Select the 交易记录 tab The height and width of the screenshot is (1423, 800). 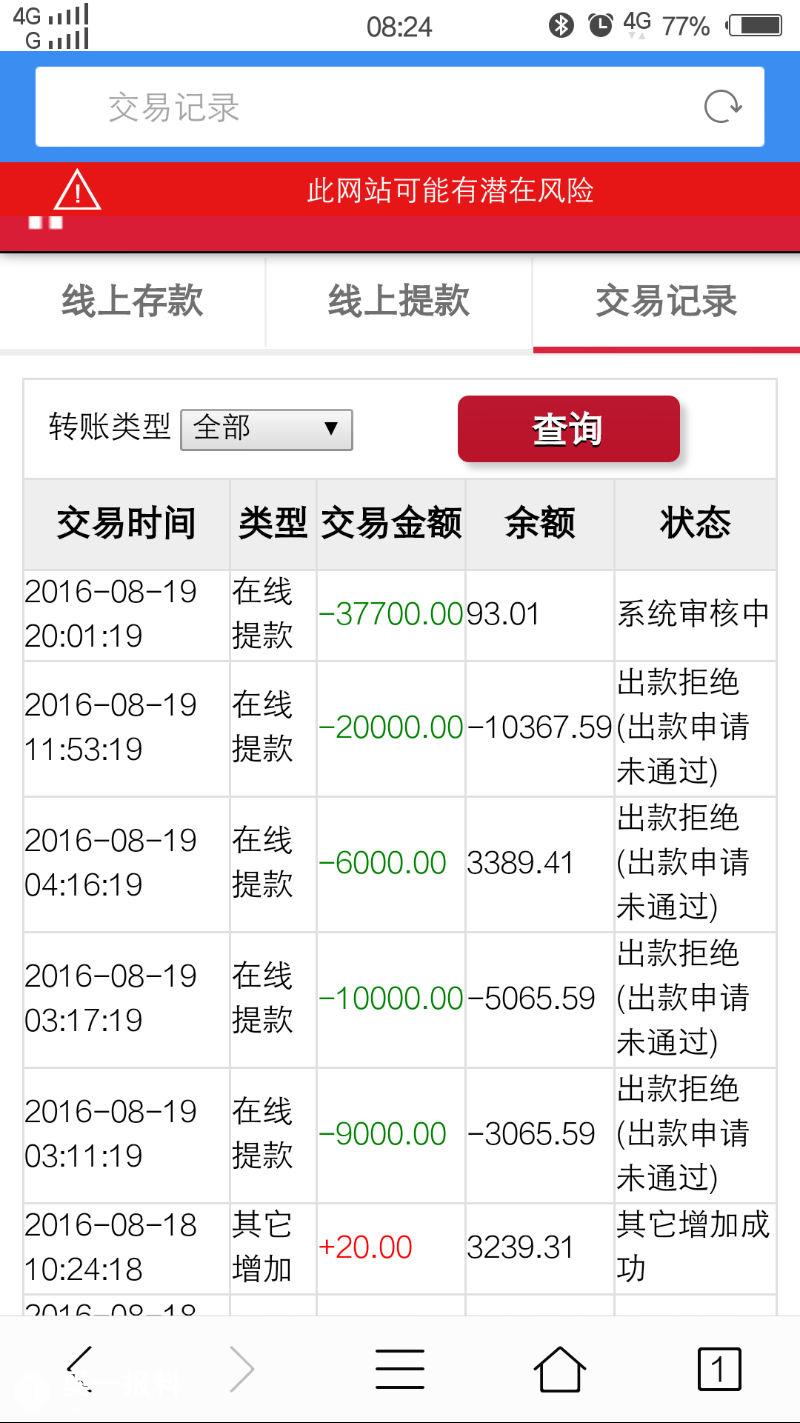click(x=665, y=303)
